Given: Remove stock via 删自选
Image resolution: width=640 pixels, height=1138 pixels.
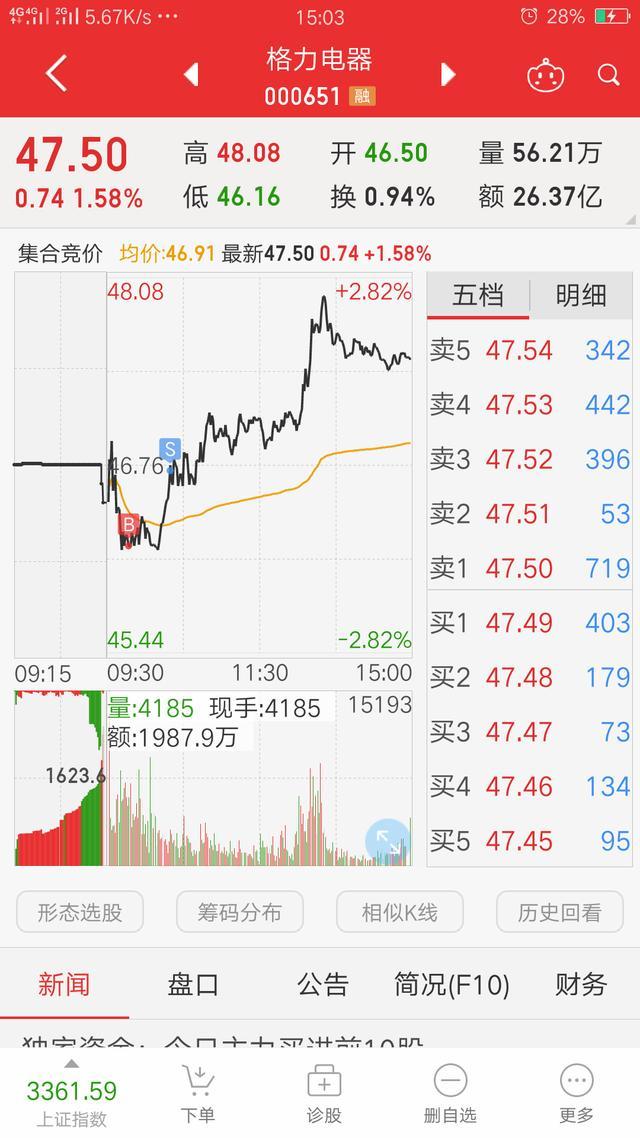Looking at the screenshot, I should click(x=450, y=1094).
